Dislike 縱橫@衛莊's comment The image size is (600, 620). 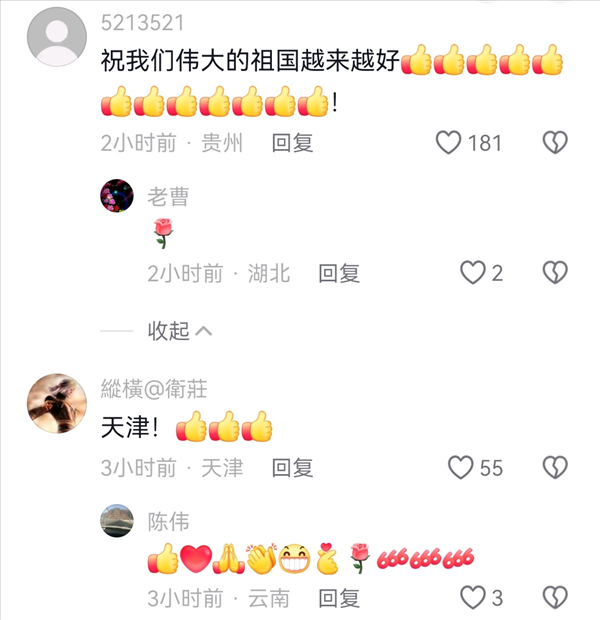coord(555,468)
